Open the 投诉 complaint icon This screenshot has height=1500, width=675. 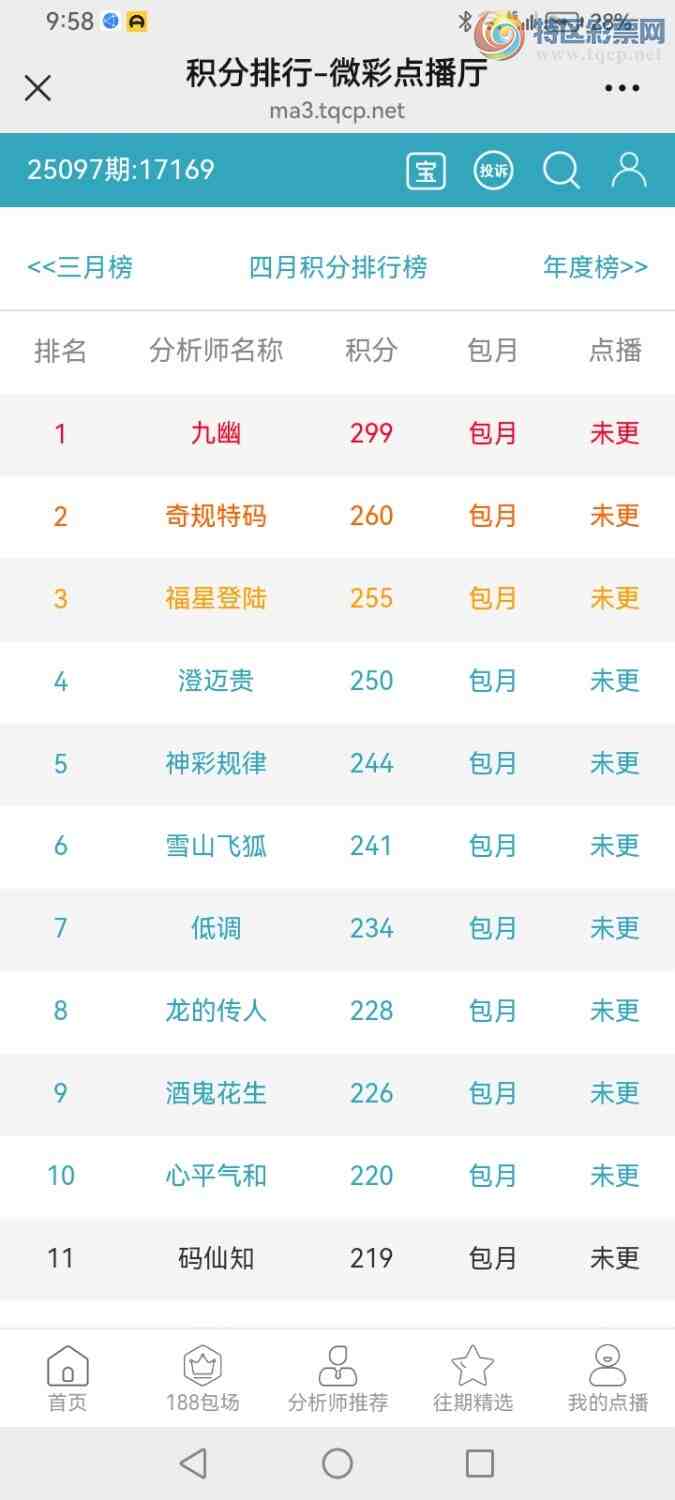pos(493,171)
